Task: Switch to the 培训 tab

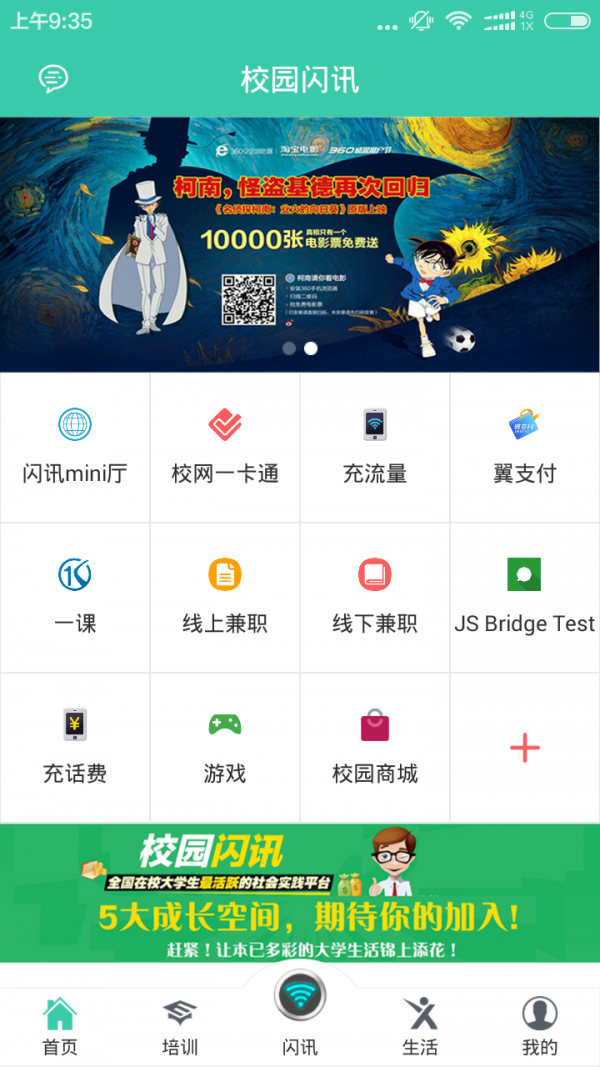Action: click(180, 1027)
